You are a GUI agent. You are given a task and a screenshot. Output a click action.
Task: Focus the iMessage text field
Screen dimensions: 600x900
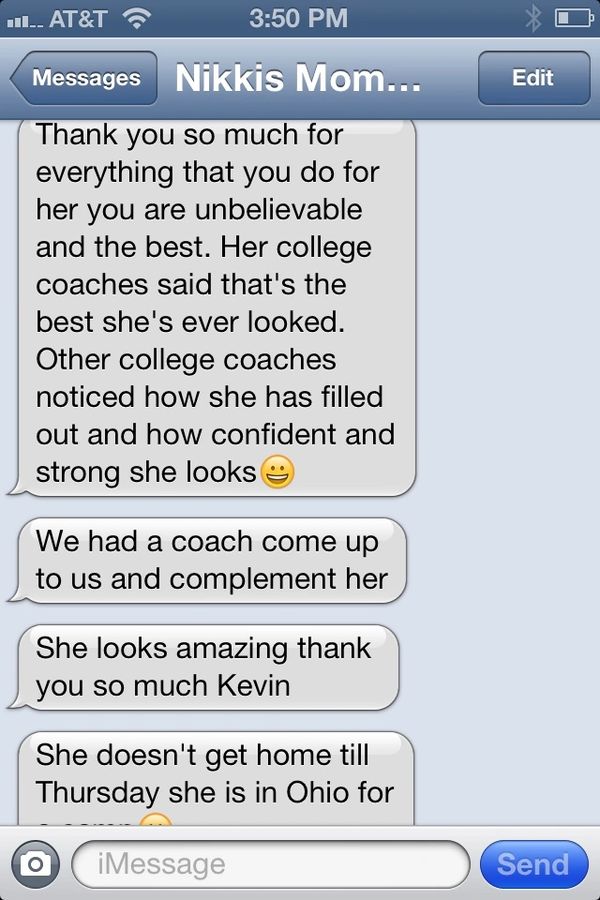click(270, 864)
